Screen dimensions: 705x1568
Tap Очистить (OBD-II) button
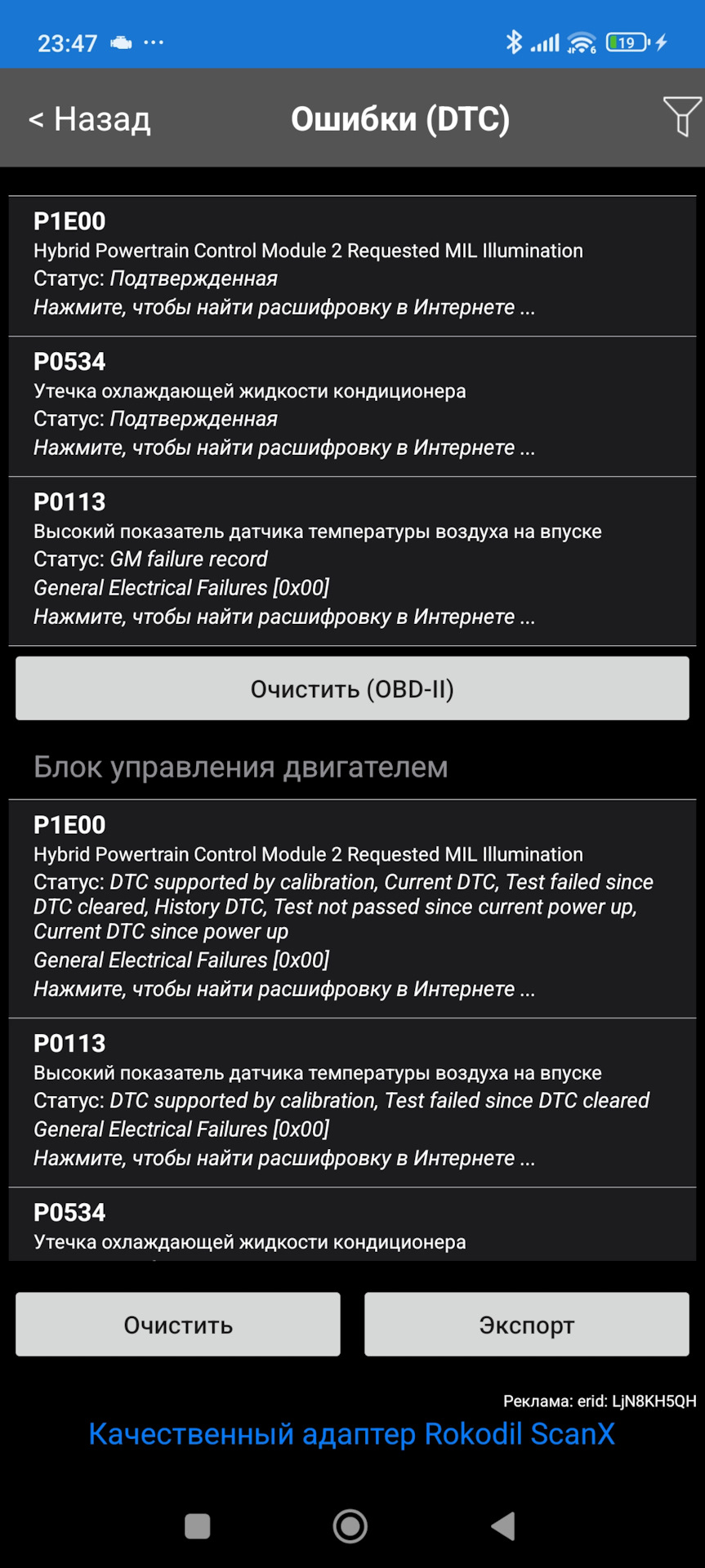tap(352, 688)
